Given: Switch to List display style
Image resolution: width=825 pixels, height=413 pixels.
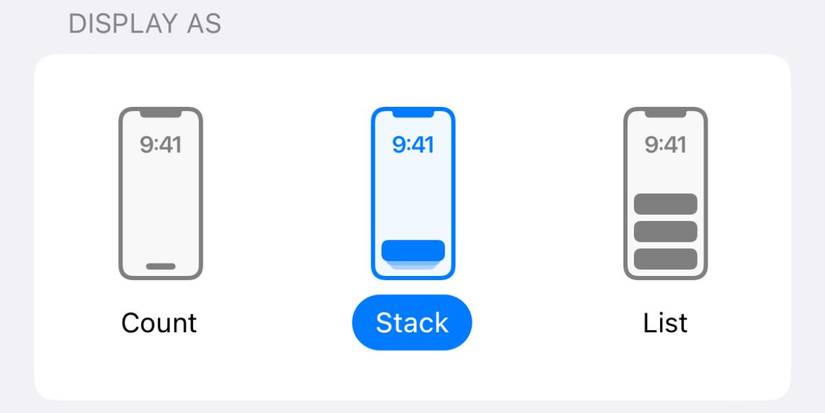Looking at the screenshot, I should [665, 195].
